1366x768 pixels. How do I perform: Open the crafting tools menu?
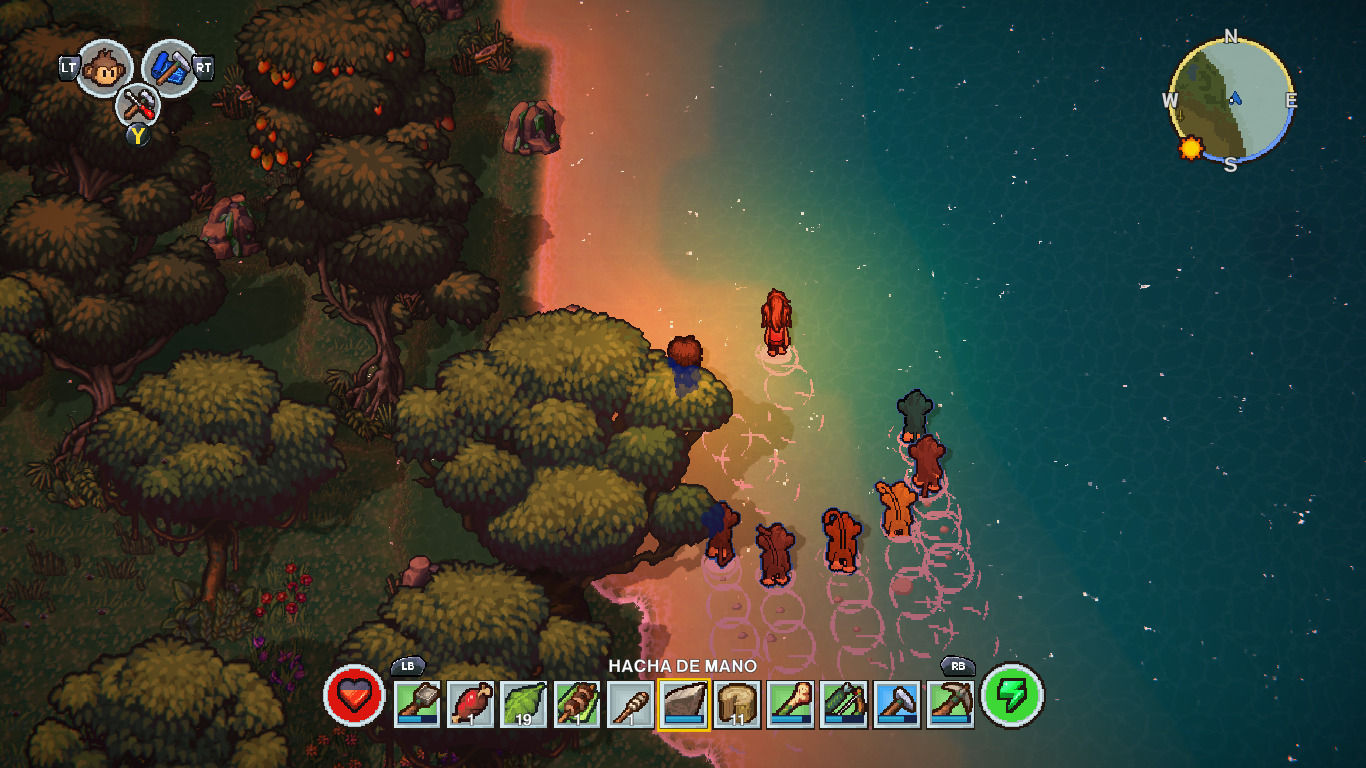[137, 104]
